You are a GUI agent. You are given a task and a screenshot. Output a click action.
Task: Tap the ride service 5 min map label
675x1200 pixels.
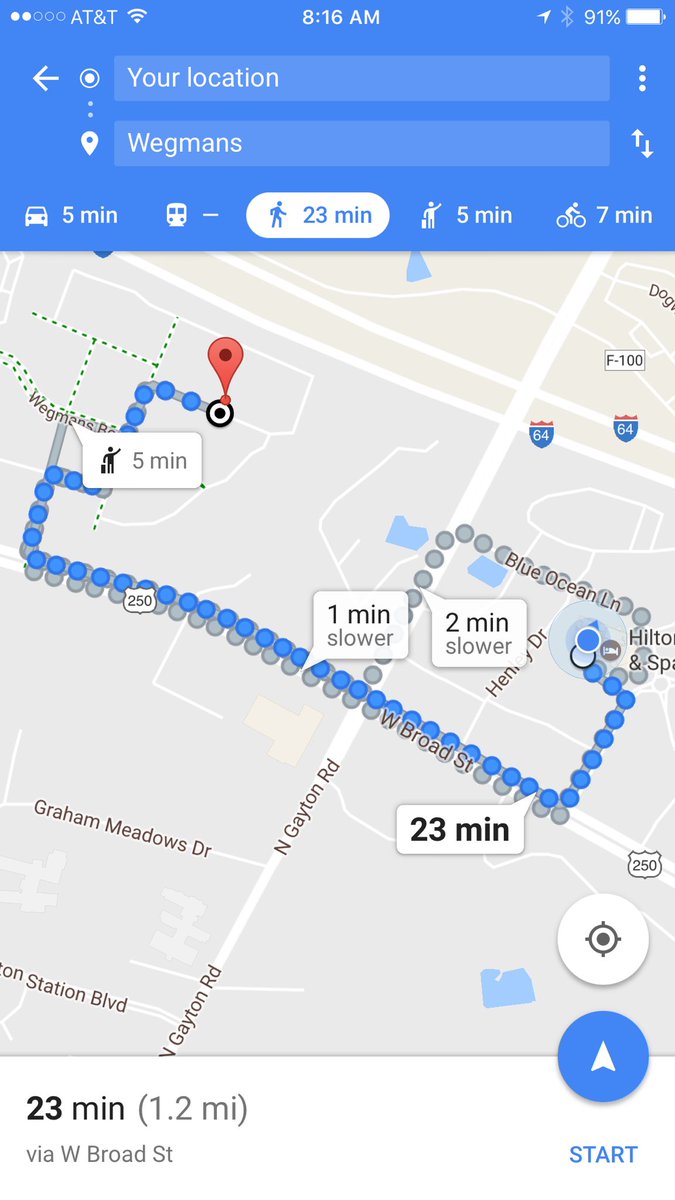(x=142, y=461)
